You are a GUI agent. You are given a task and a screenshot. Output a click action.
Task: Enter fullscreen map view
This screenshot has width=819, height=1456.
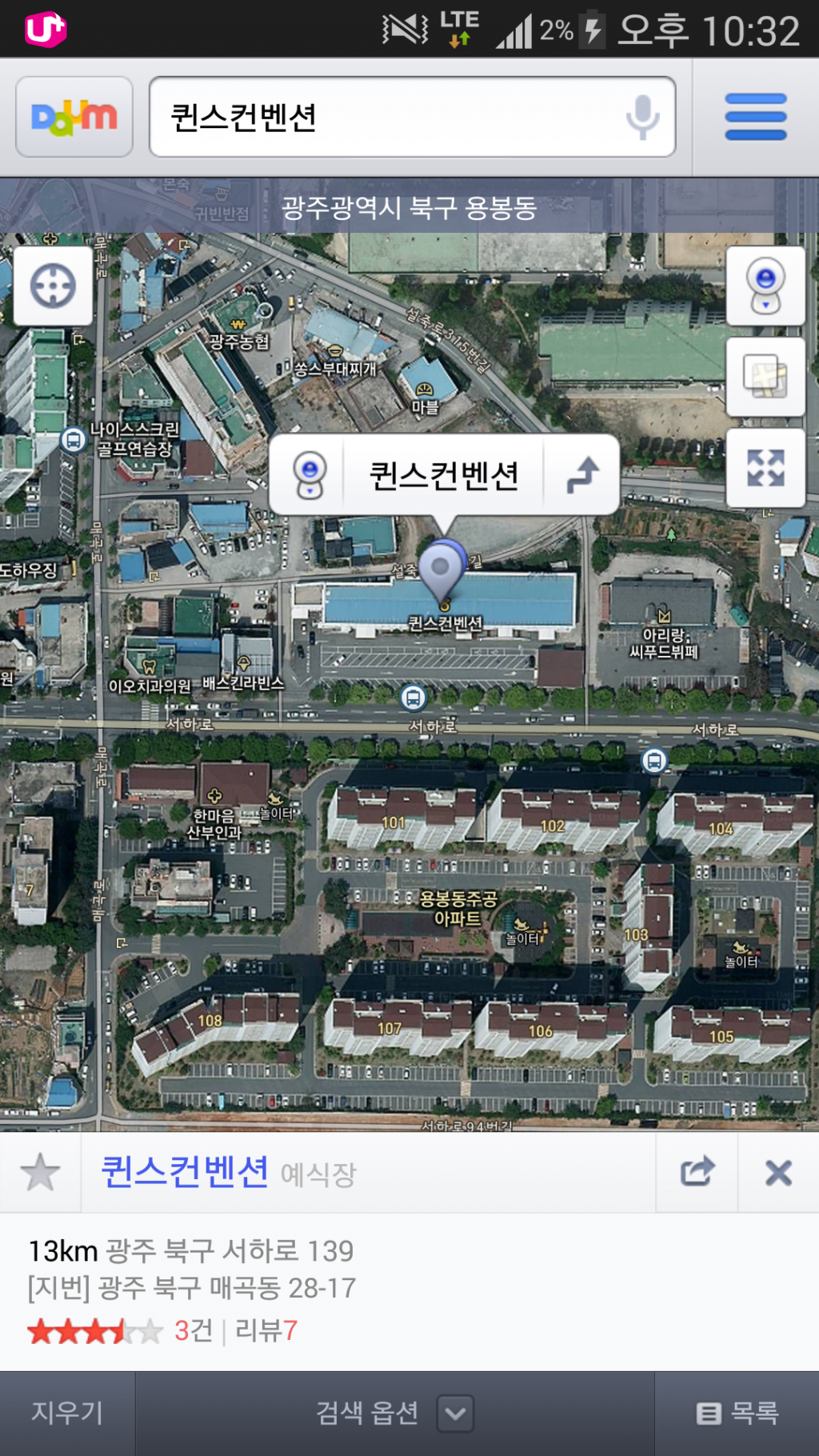point(765,469)
